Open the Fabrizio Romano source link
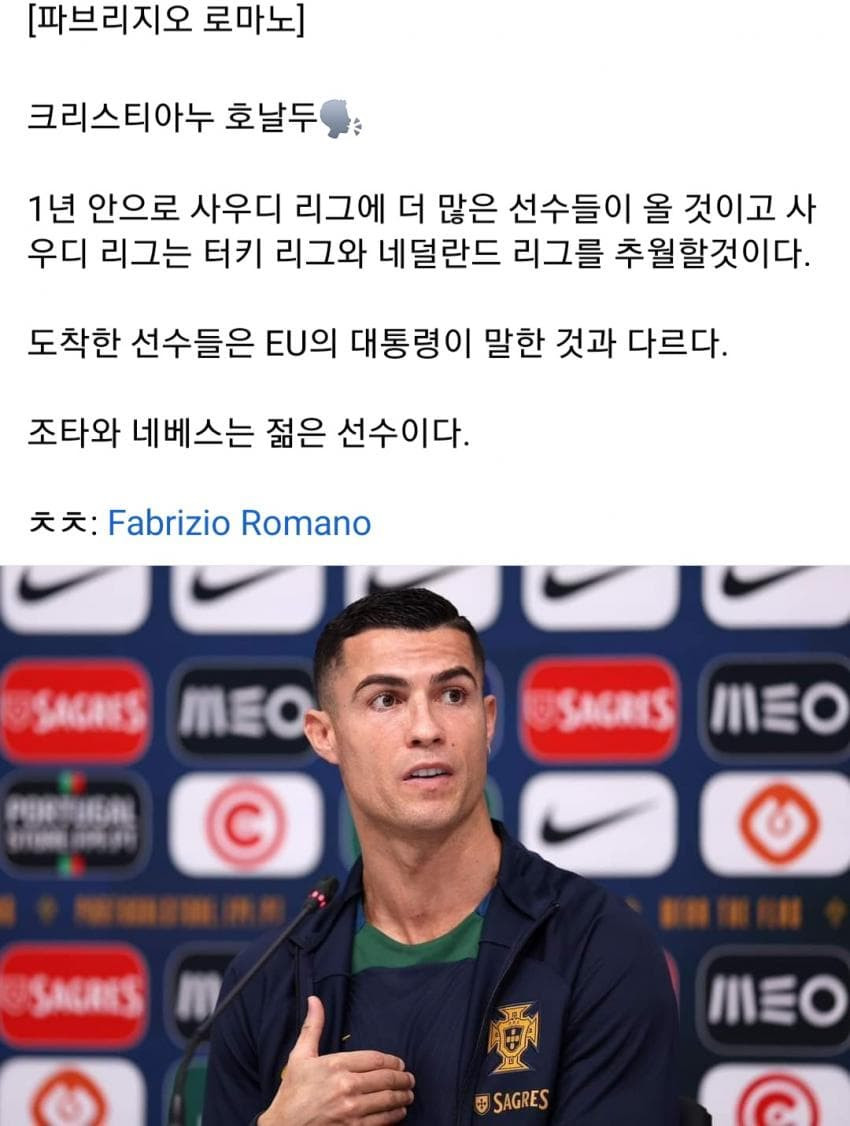 pos(239,522)
